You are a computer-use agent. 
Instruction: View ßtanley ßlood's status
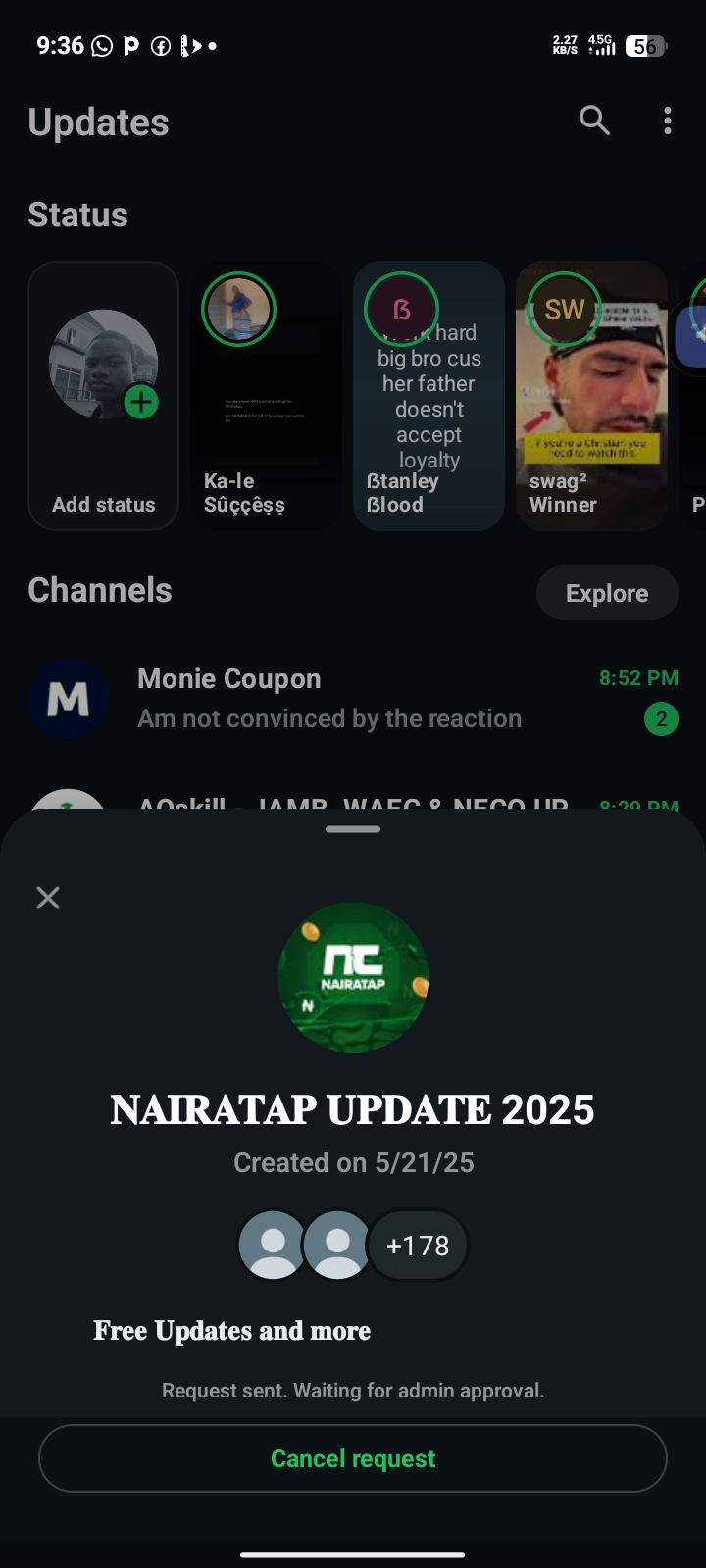click(x=429, y=396)
